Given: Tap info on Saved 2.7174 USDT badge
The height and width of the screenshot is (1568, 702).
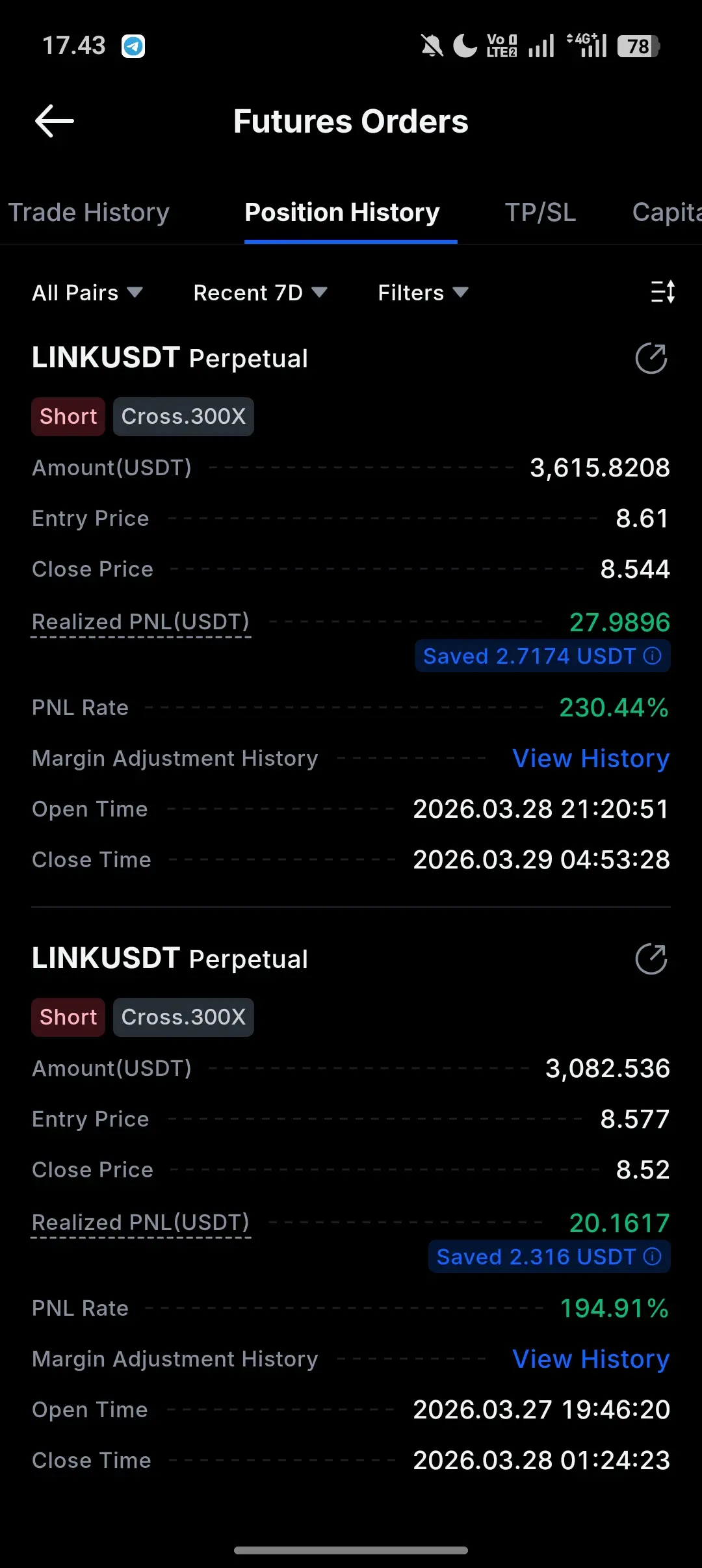Looking at the screenshot, I should coord(653,655).
